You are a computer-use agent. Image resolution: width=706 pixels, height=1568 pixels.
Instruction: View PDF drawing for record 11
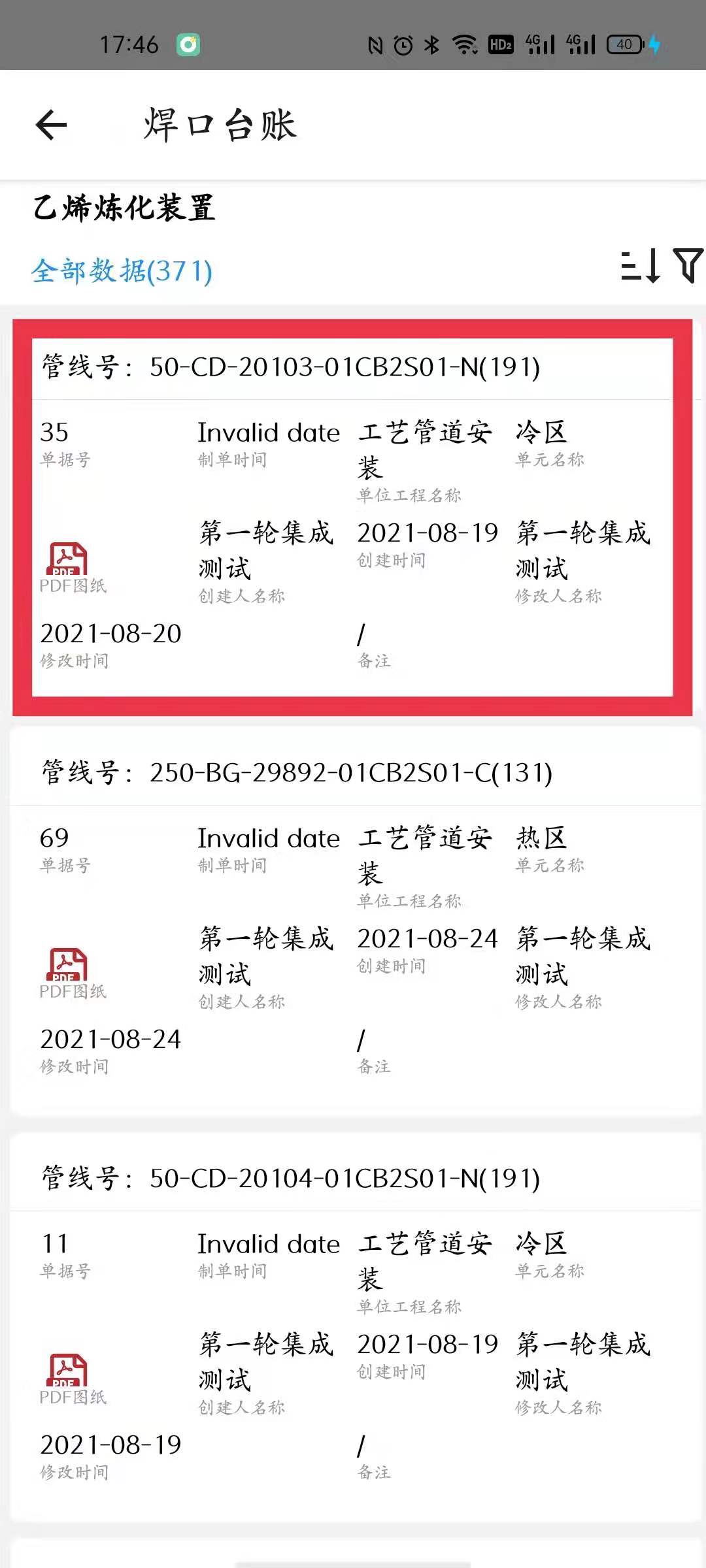(x=68, y=1372)
